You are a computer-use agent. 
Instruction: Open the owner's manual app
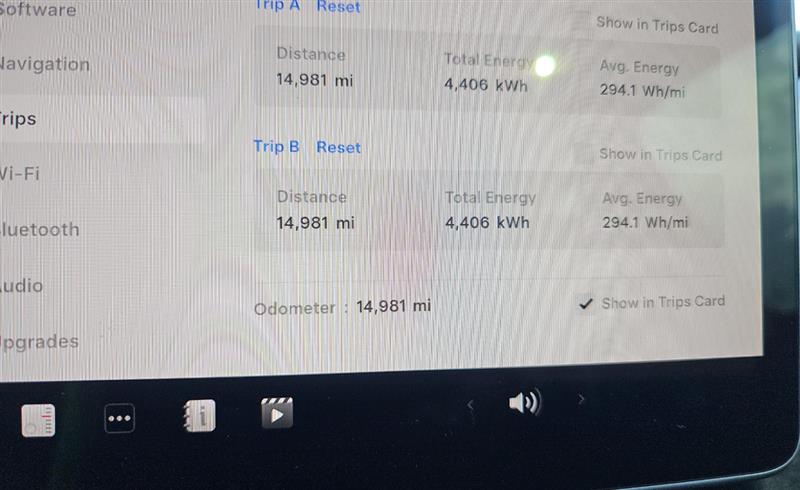[x=199, y=416]
